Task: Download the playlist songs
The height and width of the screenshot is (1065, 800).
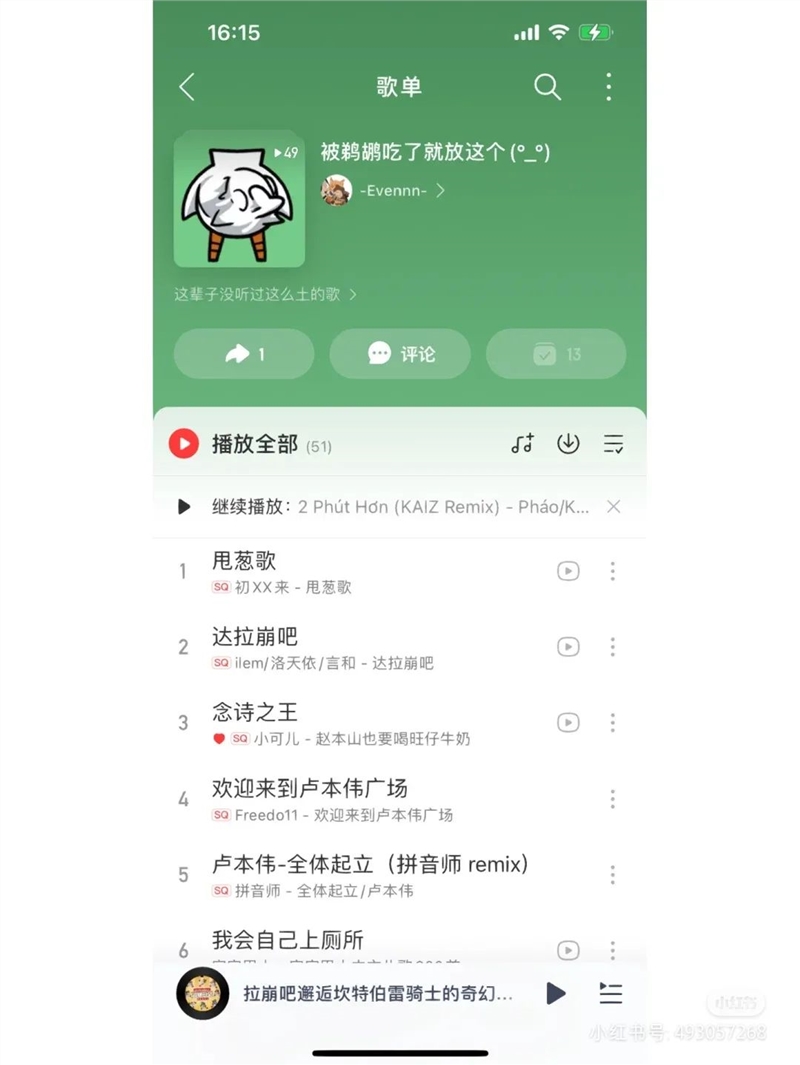Action: click(568, 443)
